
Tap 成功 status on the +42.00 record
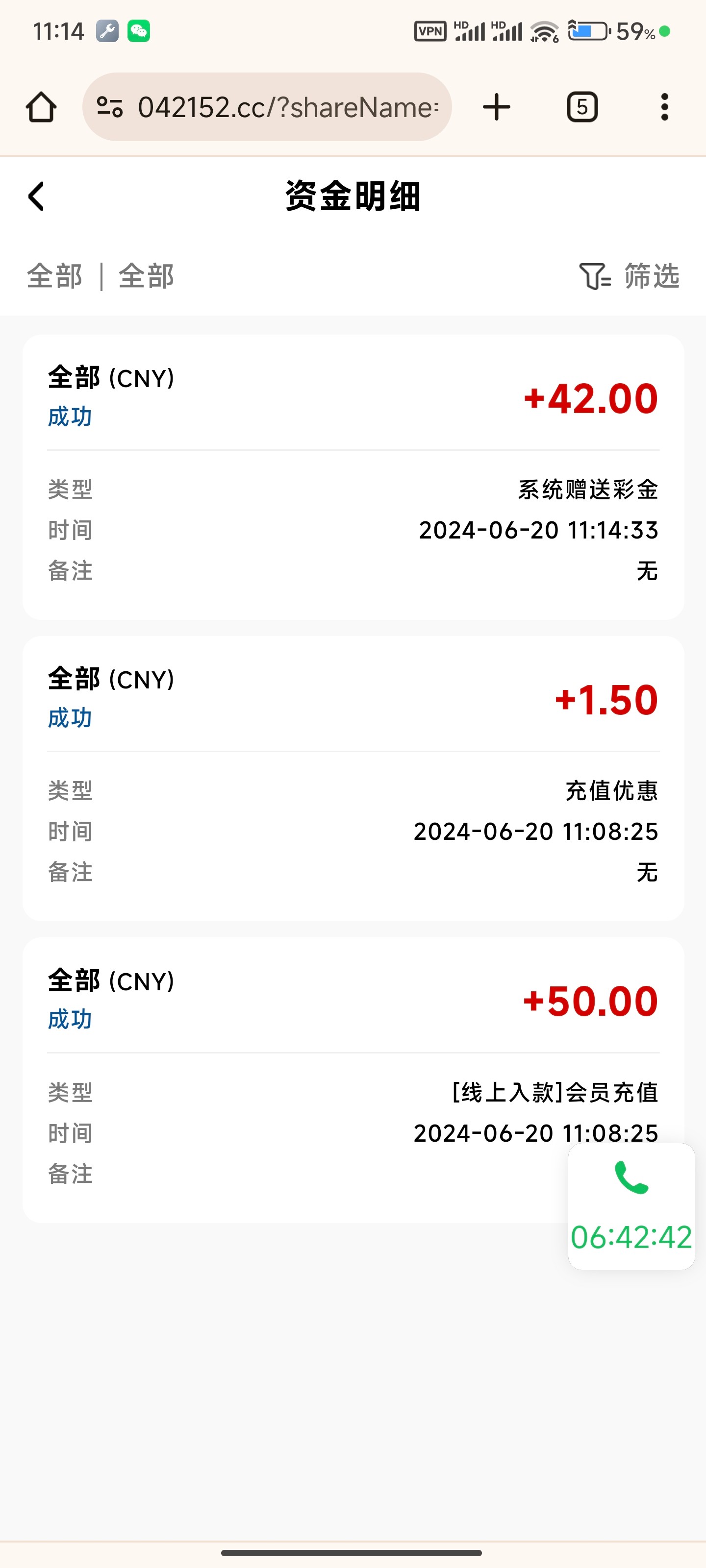[70, 417]
